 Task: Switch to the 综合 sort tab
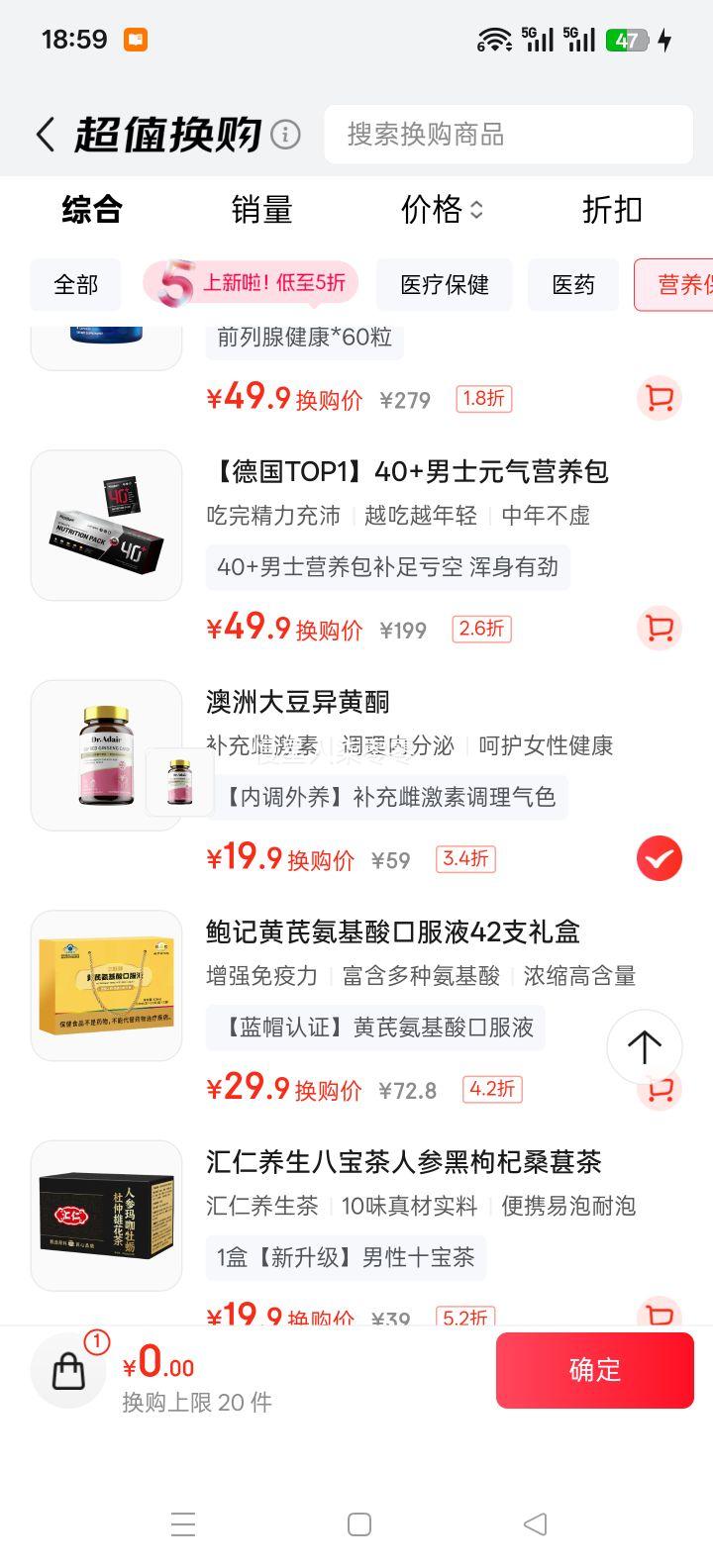91,210
